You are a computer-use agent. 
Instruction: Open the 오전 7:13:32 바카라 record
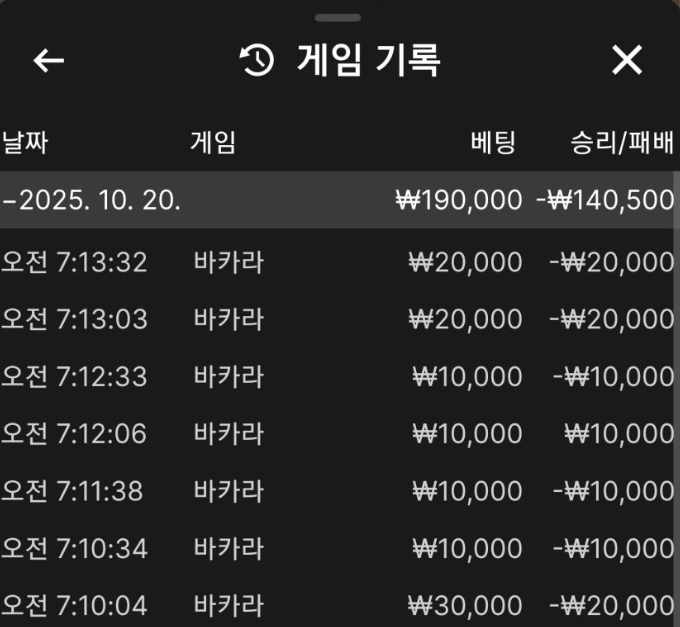click(340, 262)
